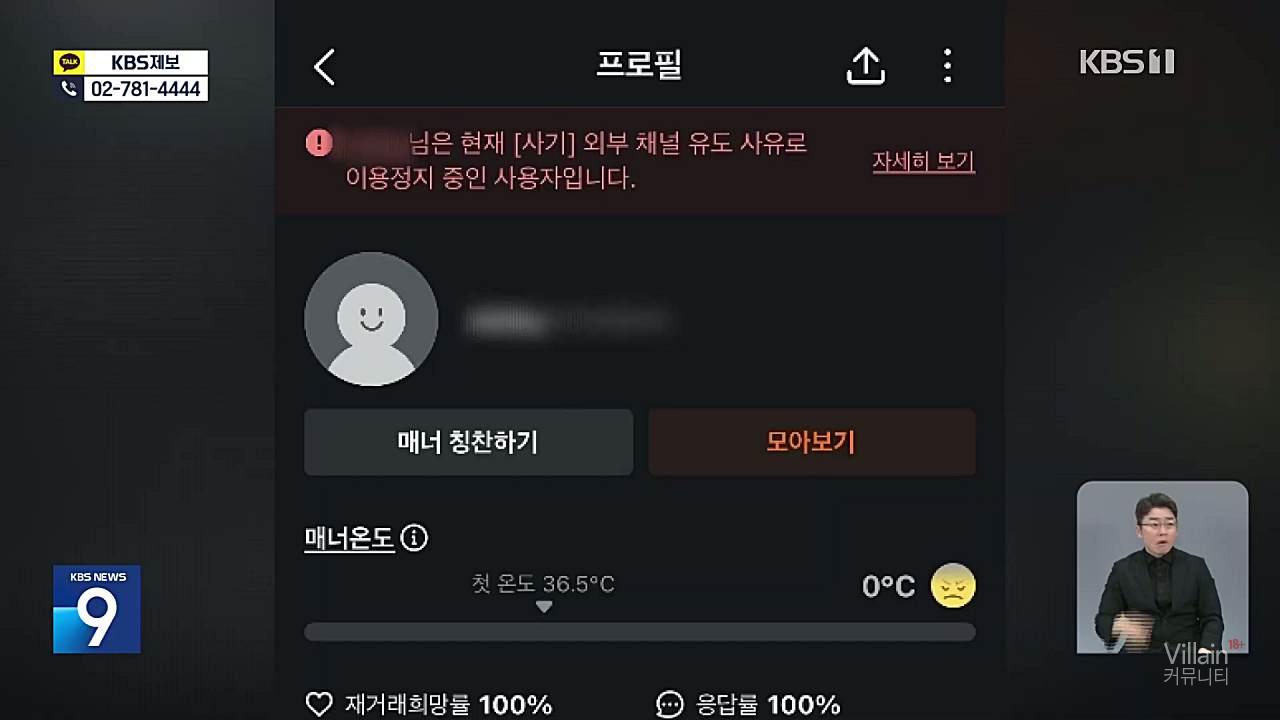Image resolution: width=1280 pixels, height=720 pixels.
Task: Tap the 매너 칭찬하기 button
Action: [x=468, y=442]
